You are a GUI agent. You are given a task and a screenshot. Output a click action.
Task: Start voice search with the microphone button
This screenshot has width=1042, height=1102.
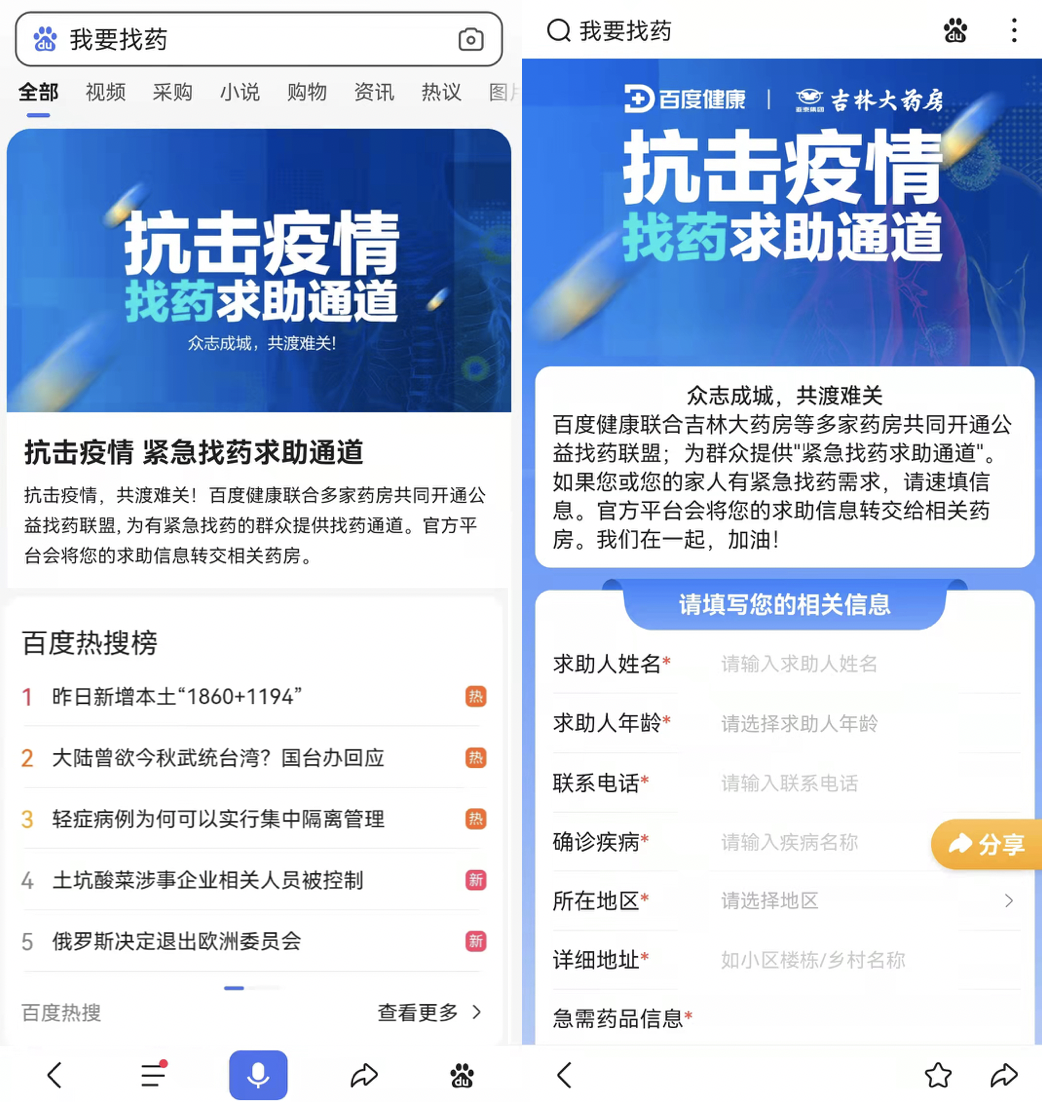258,1075
